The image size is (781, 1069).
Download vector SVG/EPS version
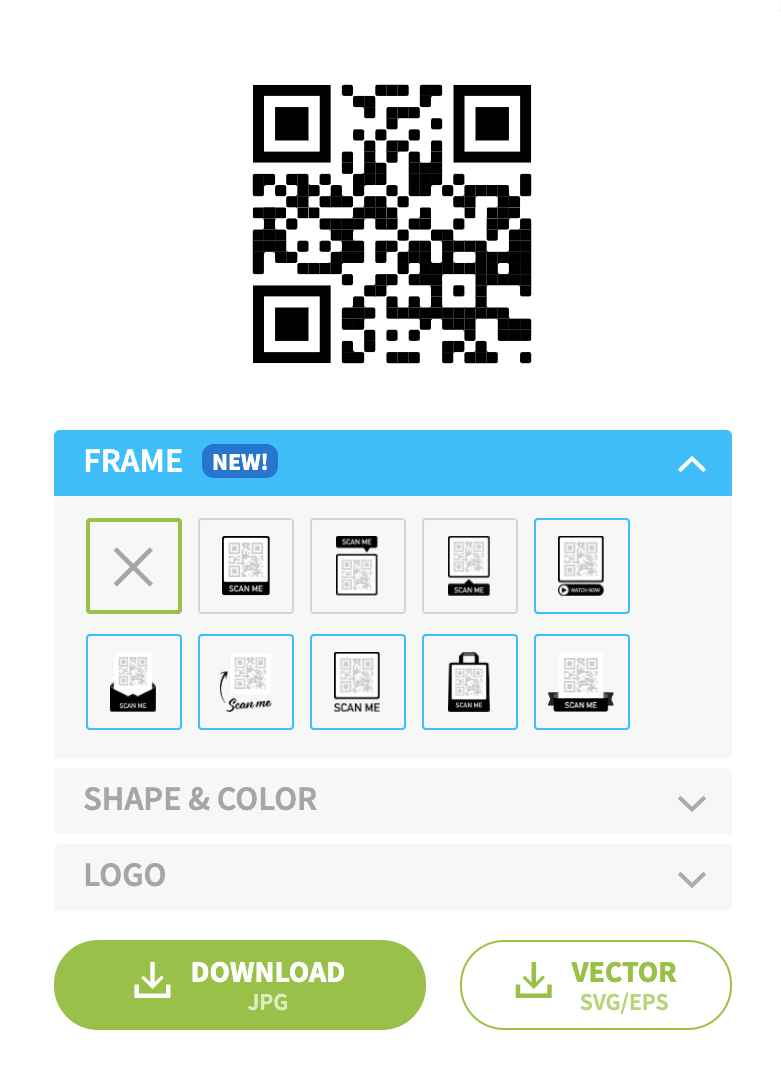coord(596,984)
